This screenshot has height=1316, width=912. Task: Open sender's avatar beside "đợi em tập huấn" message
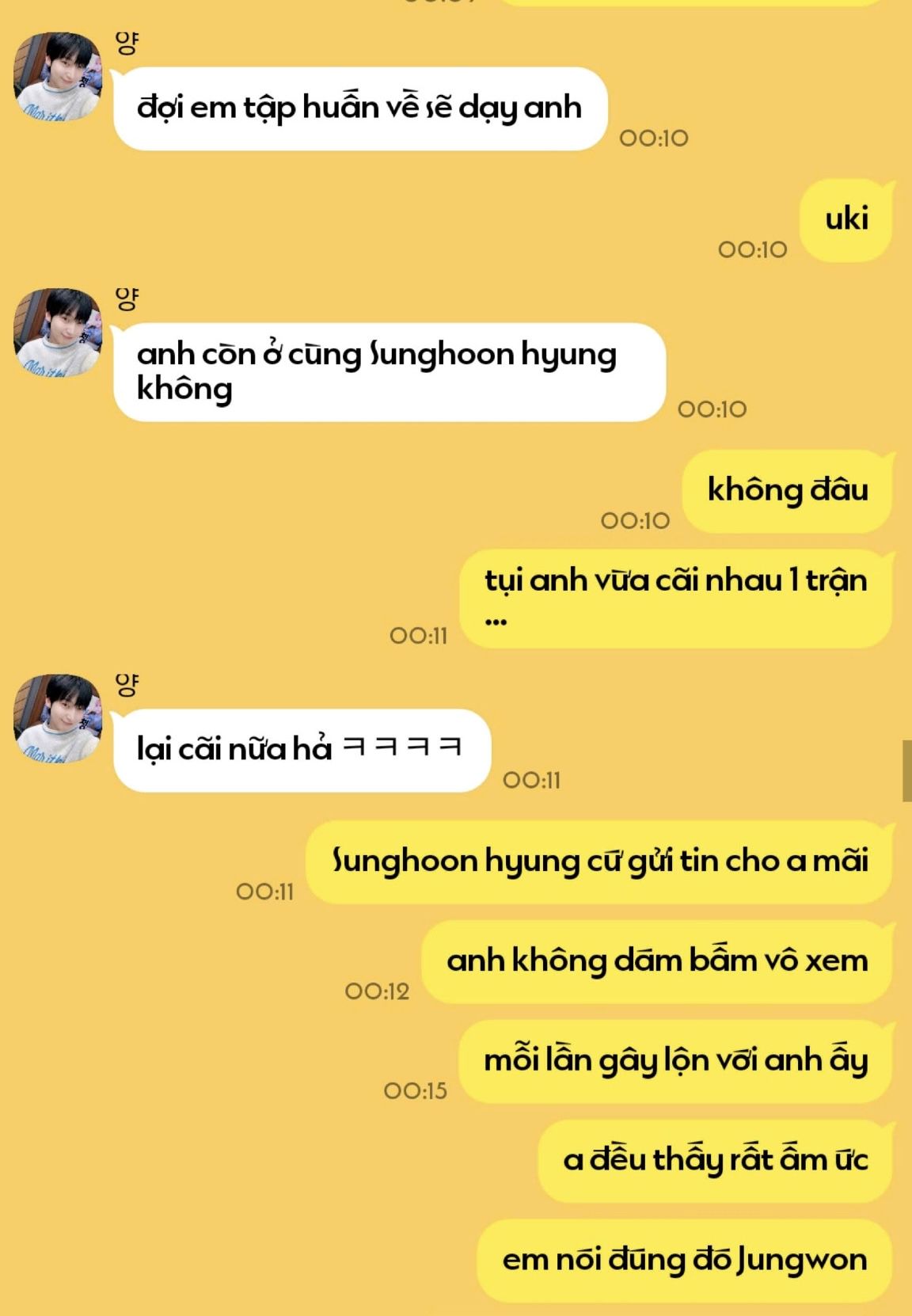click(58, 77)
